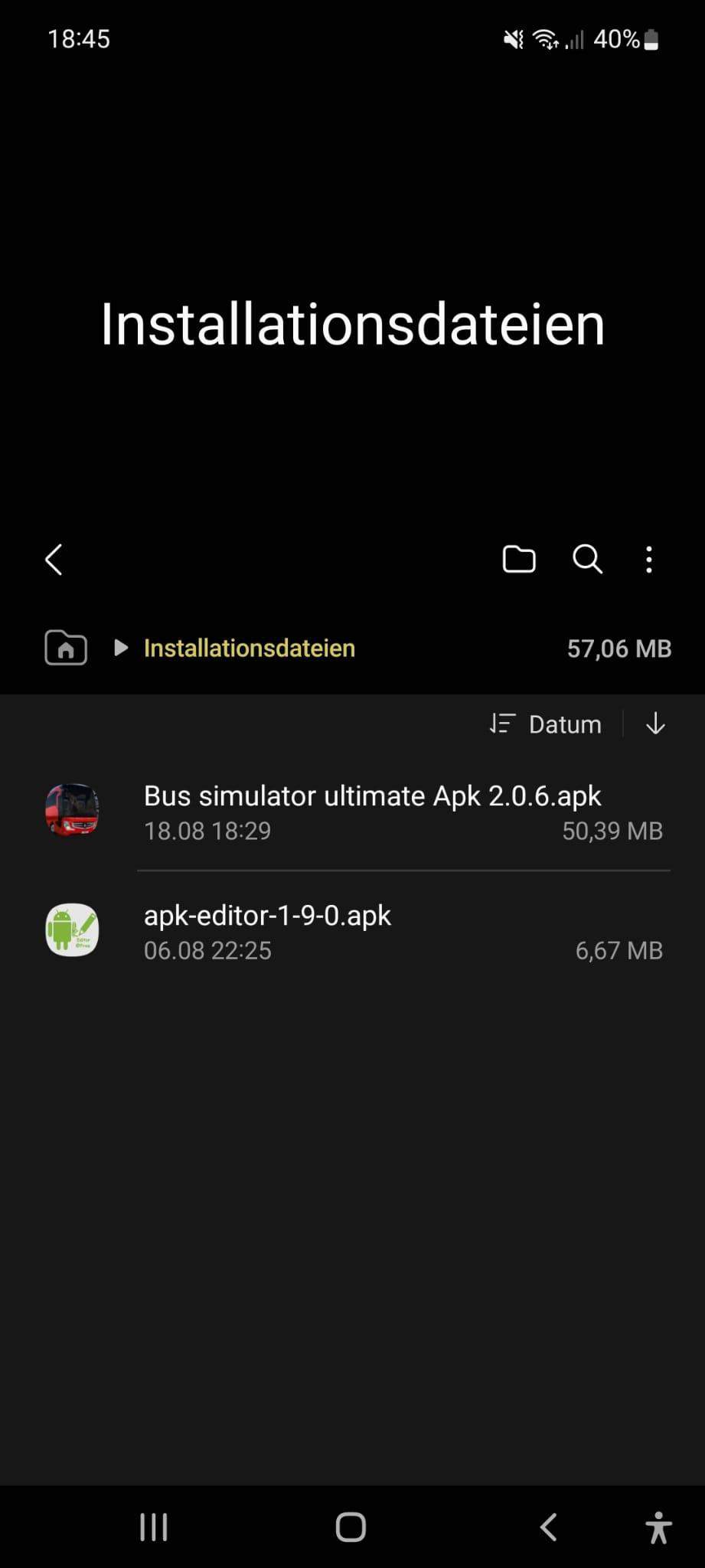This screenshot has width=705, height=1568.
Task: Open Bus simulator ultimate Apk 2.0.6.apk
Action: tap(372, 811)
